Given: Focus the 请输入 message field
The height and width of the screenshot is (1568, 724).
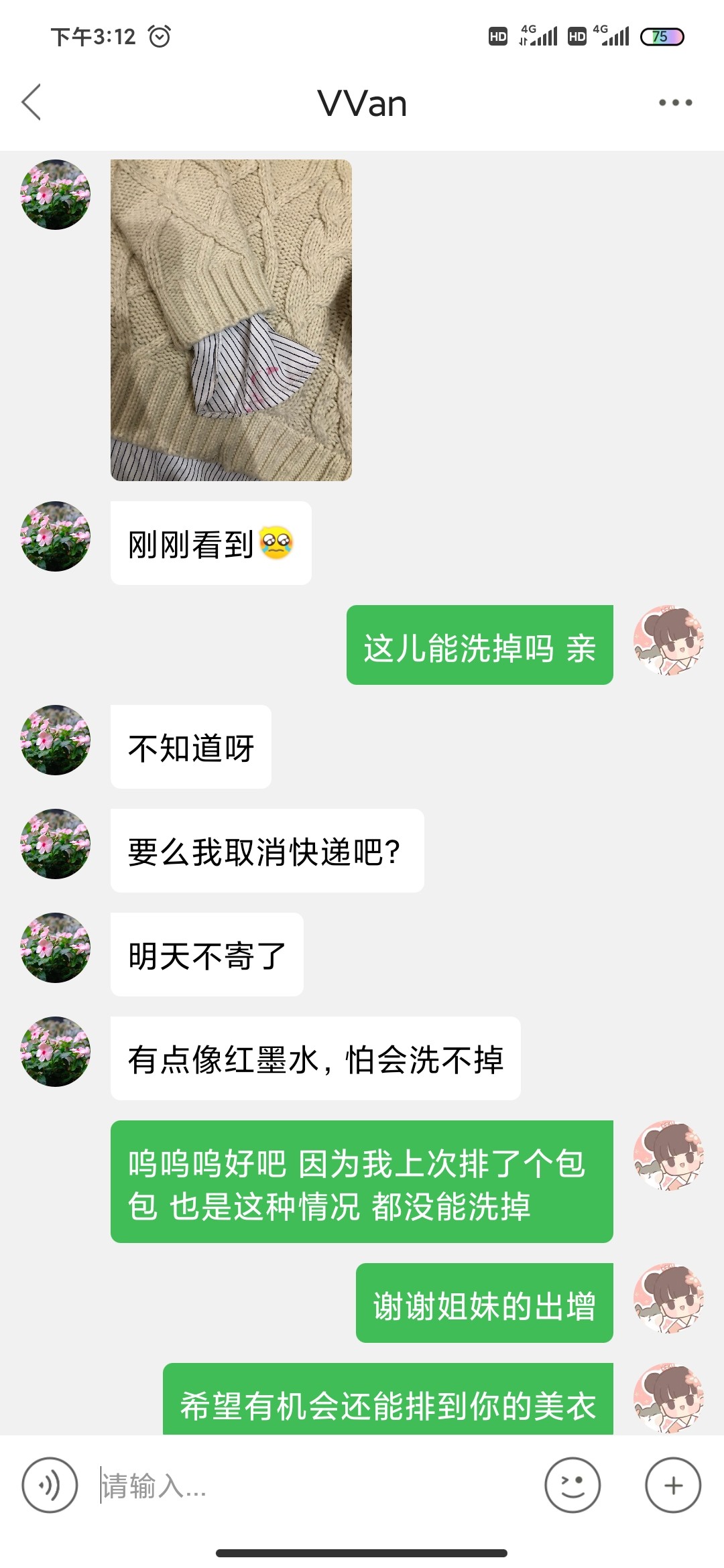Looking at the screenshot, I should (x=315, y=1486).
